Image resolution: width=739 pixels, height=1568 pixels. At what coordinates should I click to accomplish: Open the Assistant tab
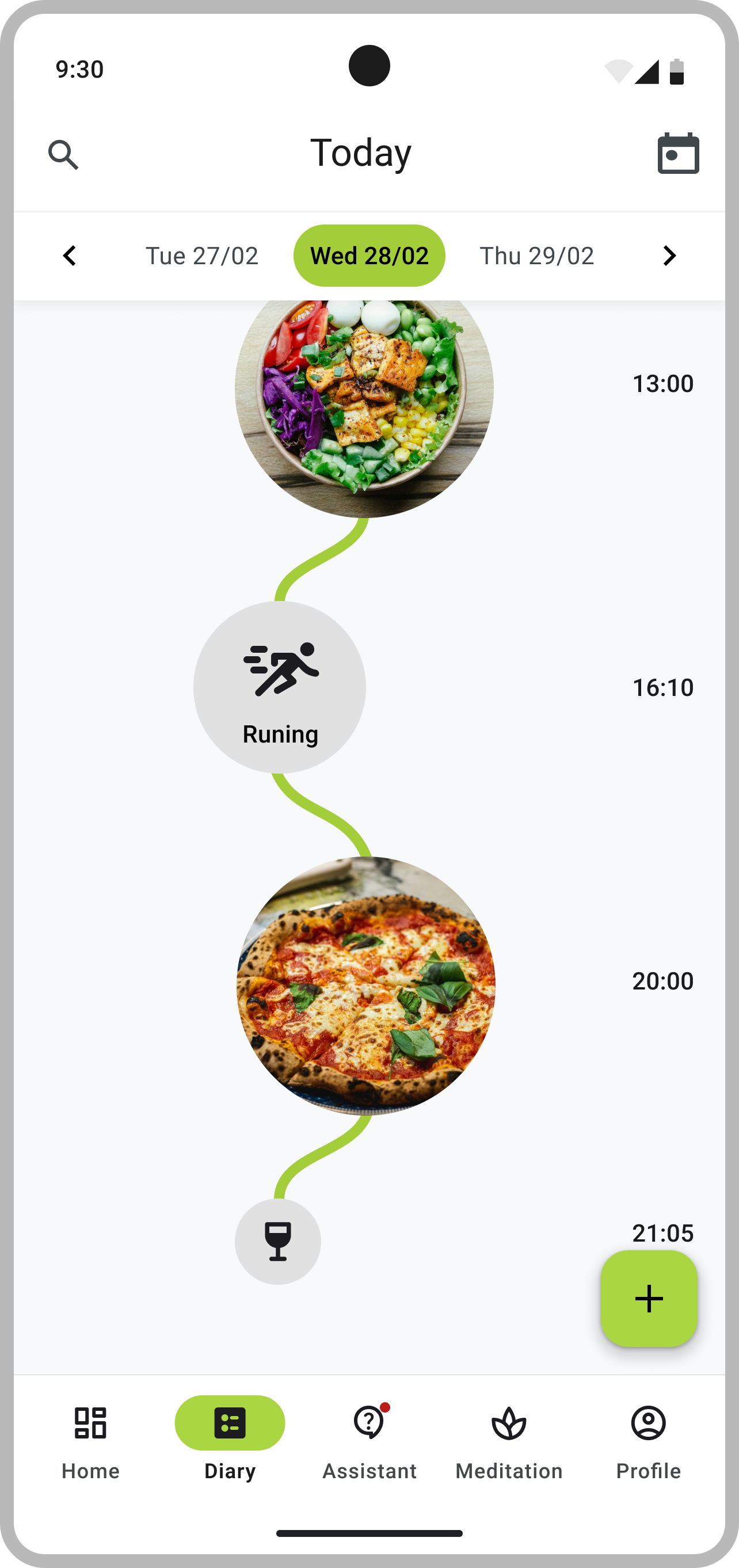click(x=369, y=1442)
